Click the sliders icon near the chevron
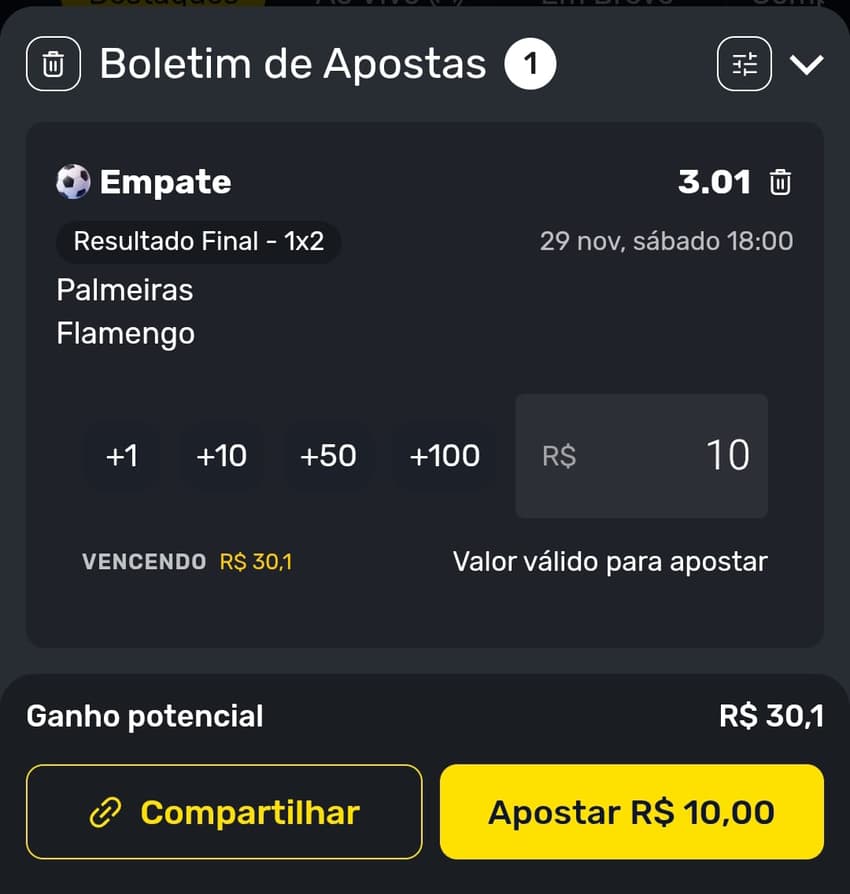850x894 pixels. coord(744,63)
